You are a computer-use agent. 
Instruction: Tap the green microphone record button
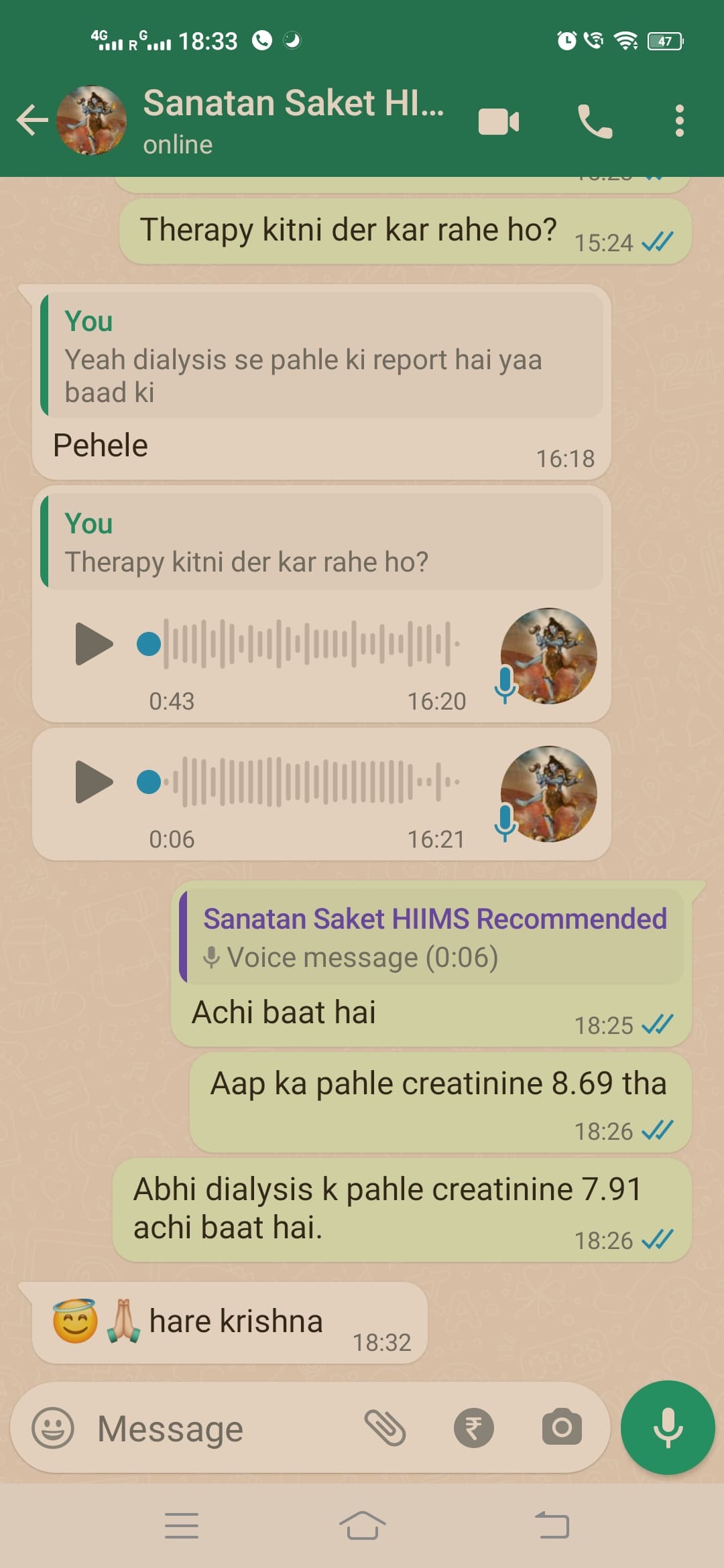[x=668, y=1428]
